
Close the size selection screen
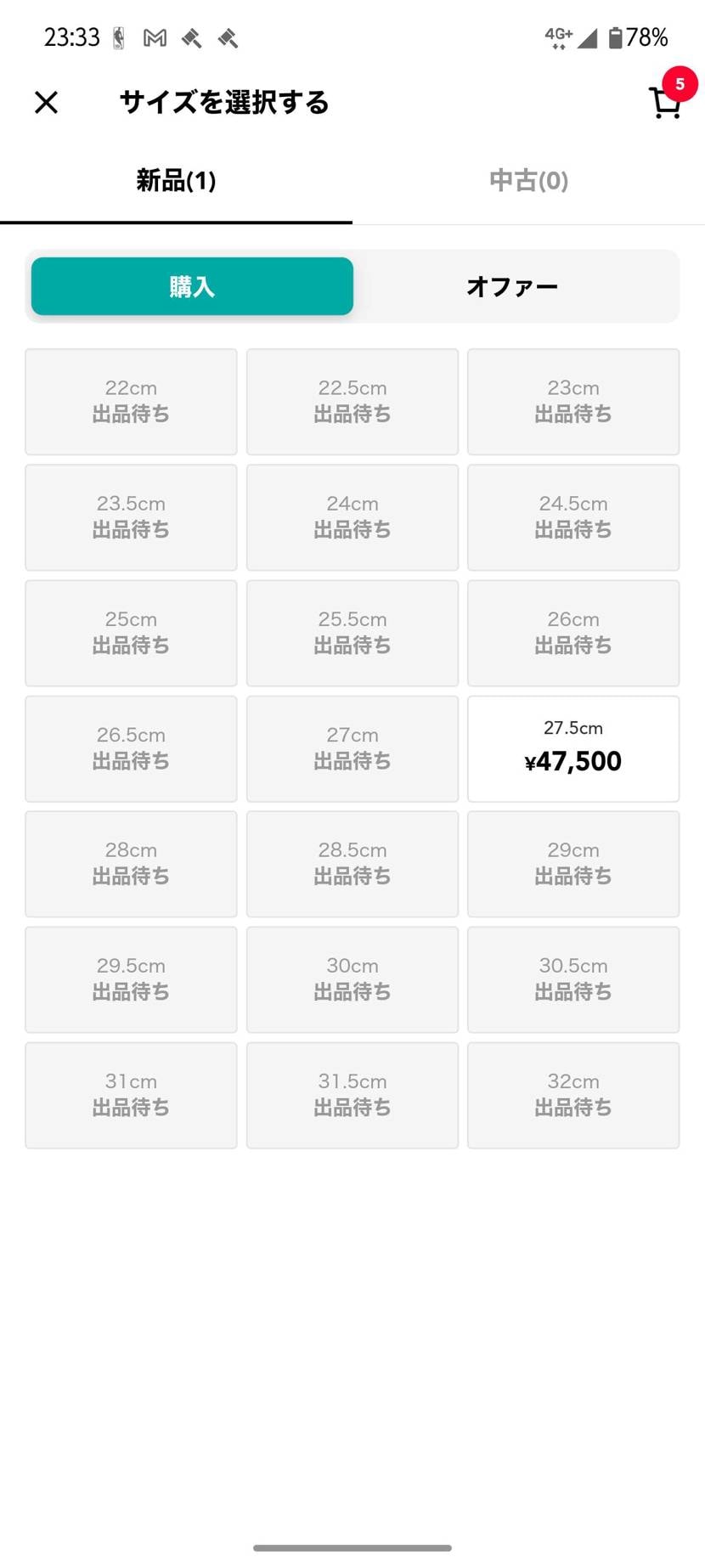pos(45,102)
